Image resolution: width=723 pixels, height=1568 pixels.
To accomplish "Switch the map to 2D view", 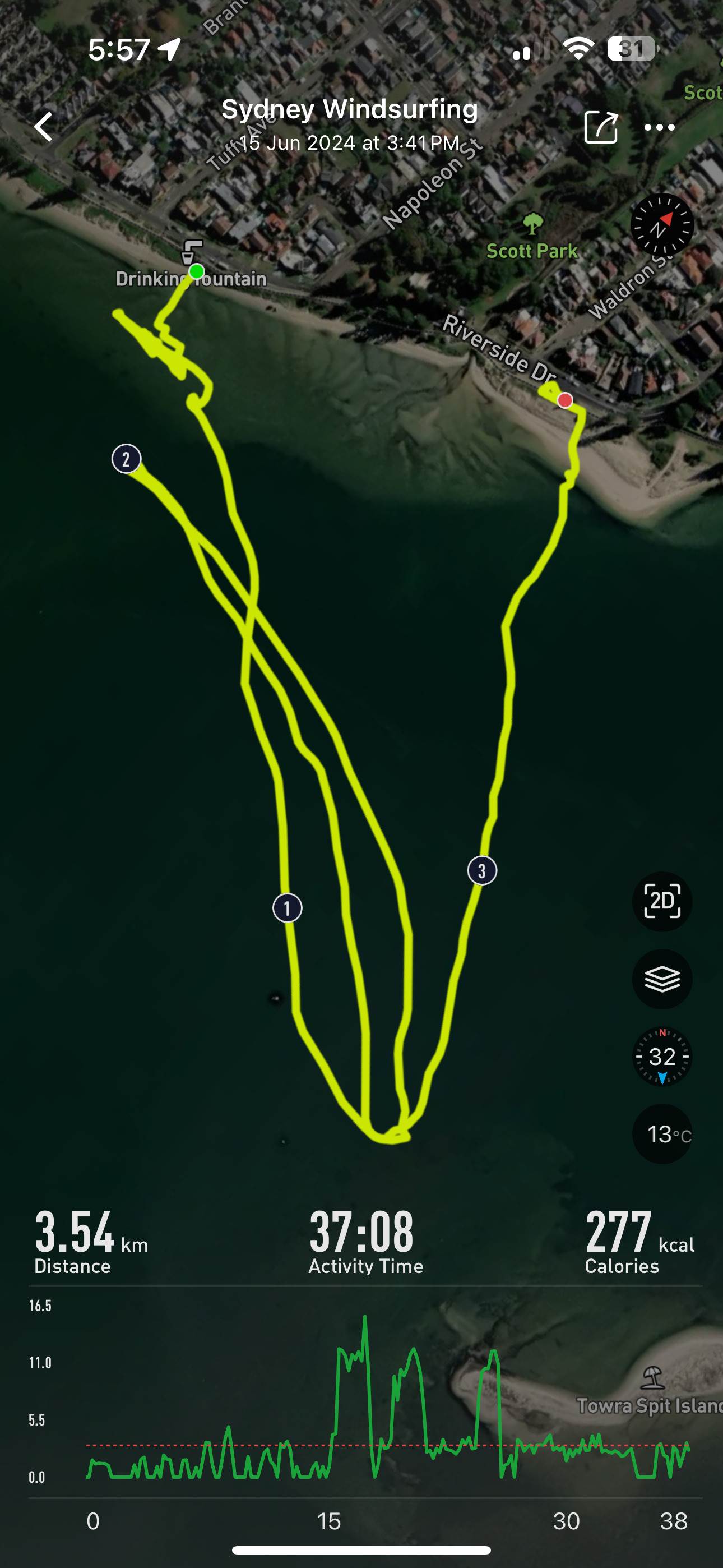I will pyautogui.click(x=661, y=901).
